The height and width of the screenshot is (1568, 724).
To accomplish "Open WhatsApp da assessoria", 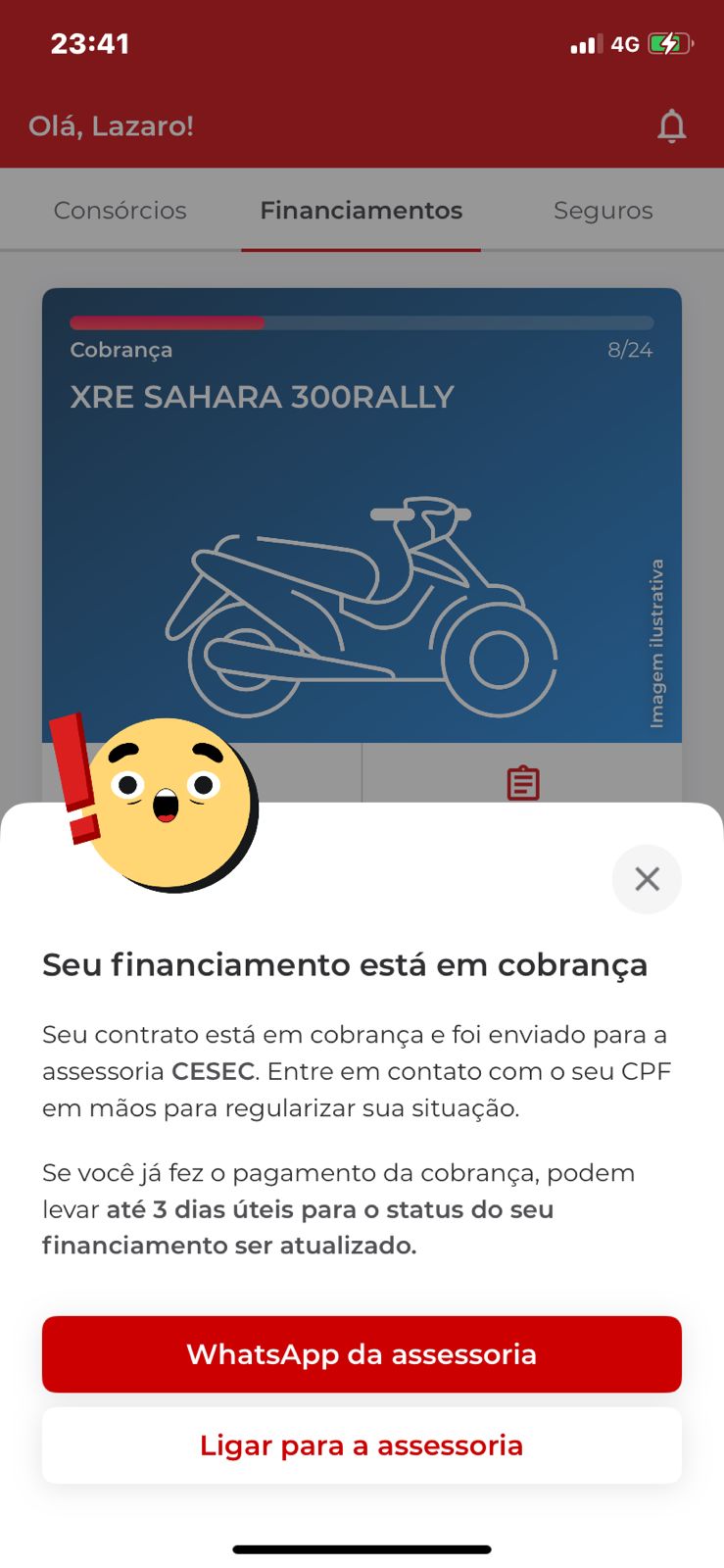I will tap(362, 1354).
